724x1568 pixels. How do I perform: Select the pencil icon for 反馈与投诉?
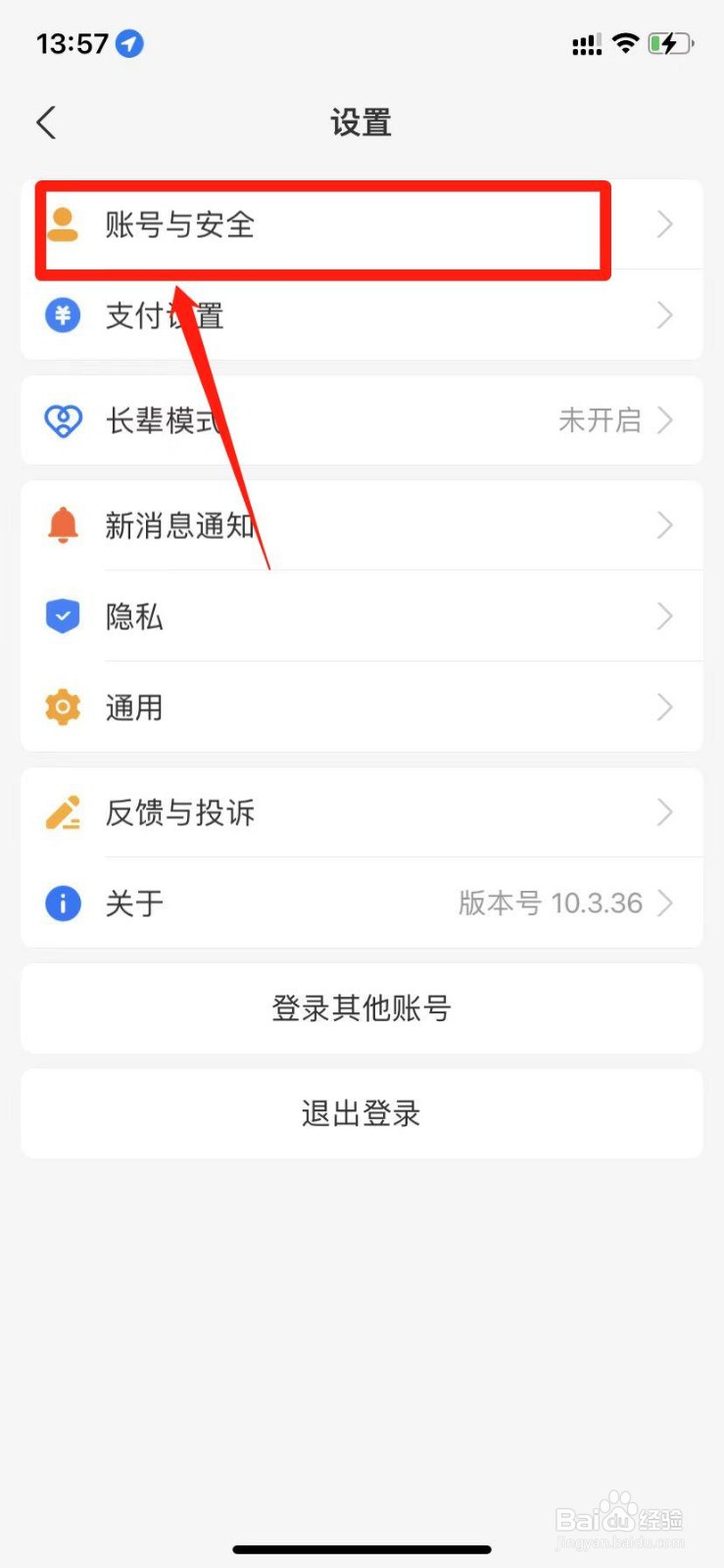62,812
